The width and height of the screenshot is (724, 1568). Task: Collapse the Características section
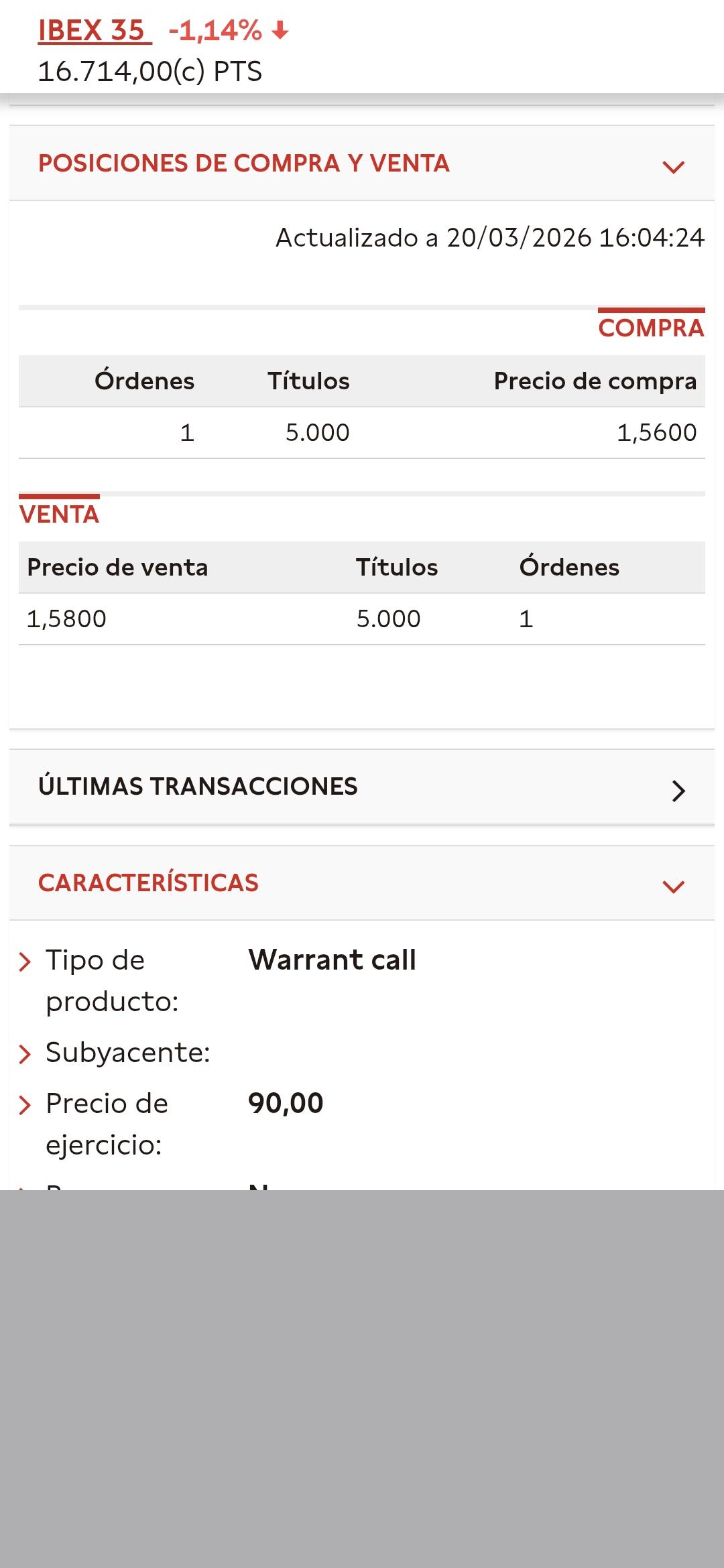[x=673, y=886]
